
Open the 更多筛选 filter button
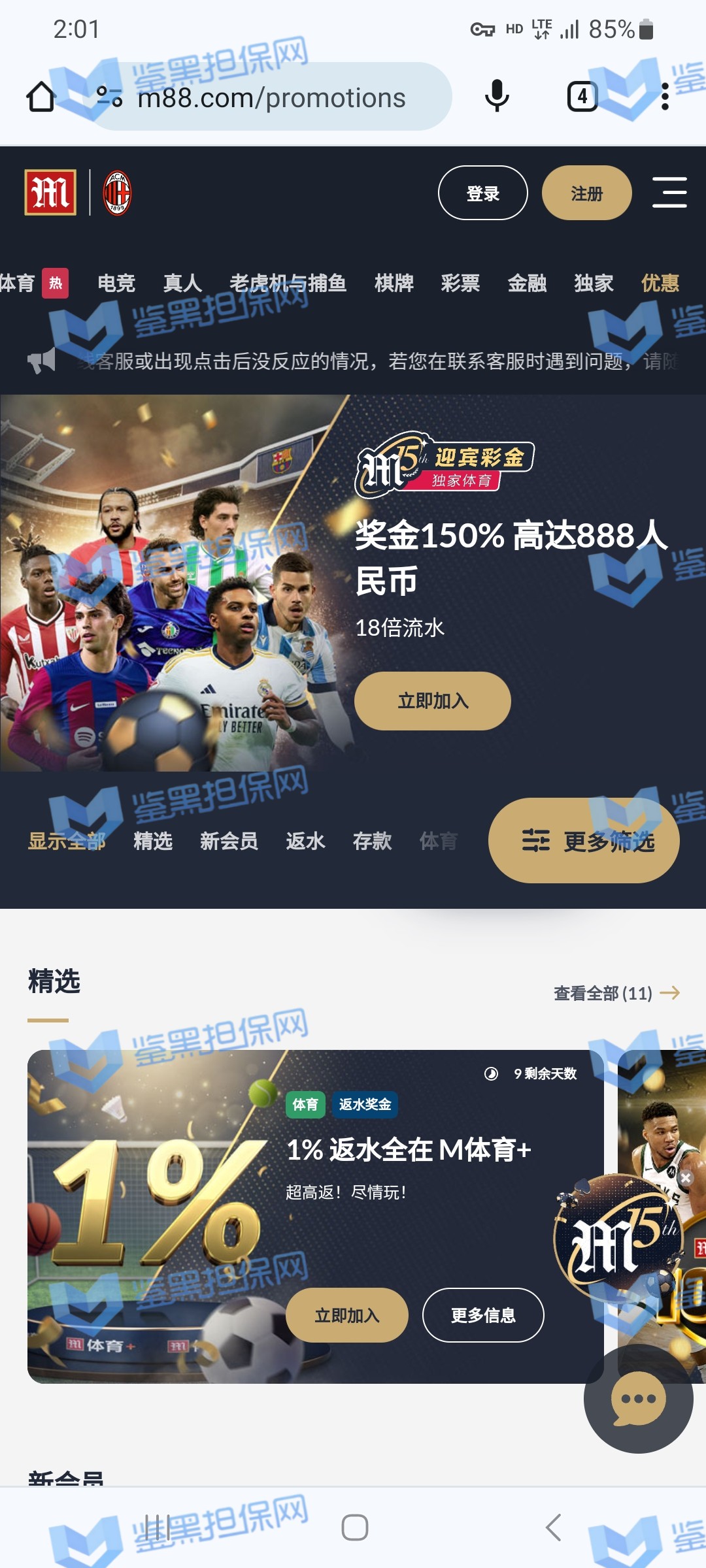click(584, 841)
